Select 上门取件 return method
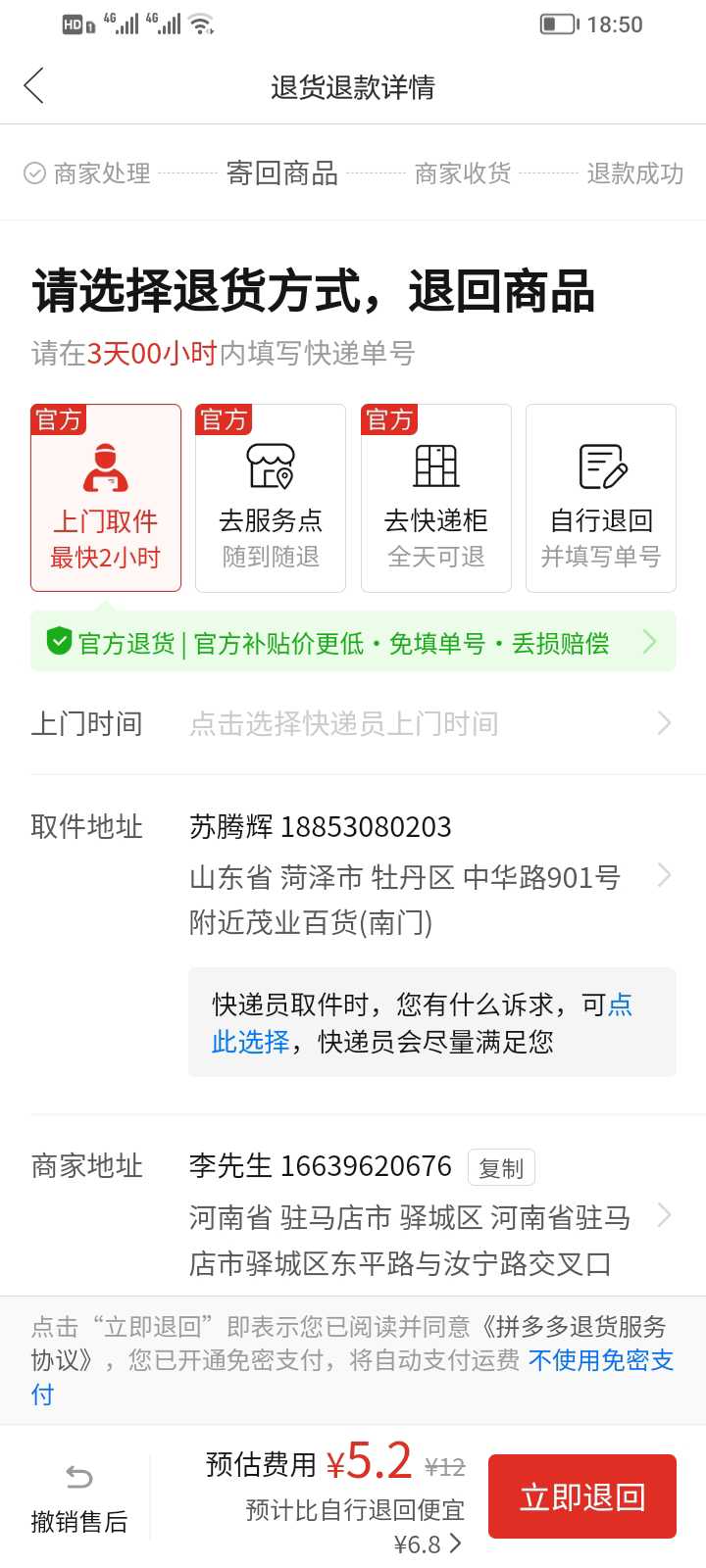The height and width of the screenshot is (1568, 706). coord(106,498)
